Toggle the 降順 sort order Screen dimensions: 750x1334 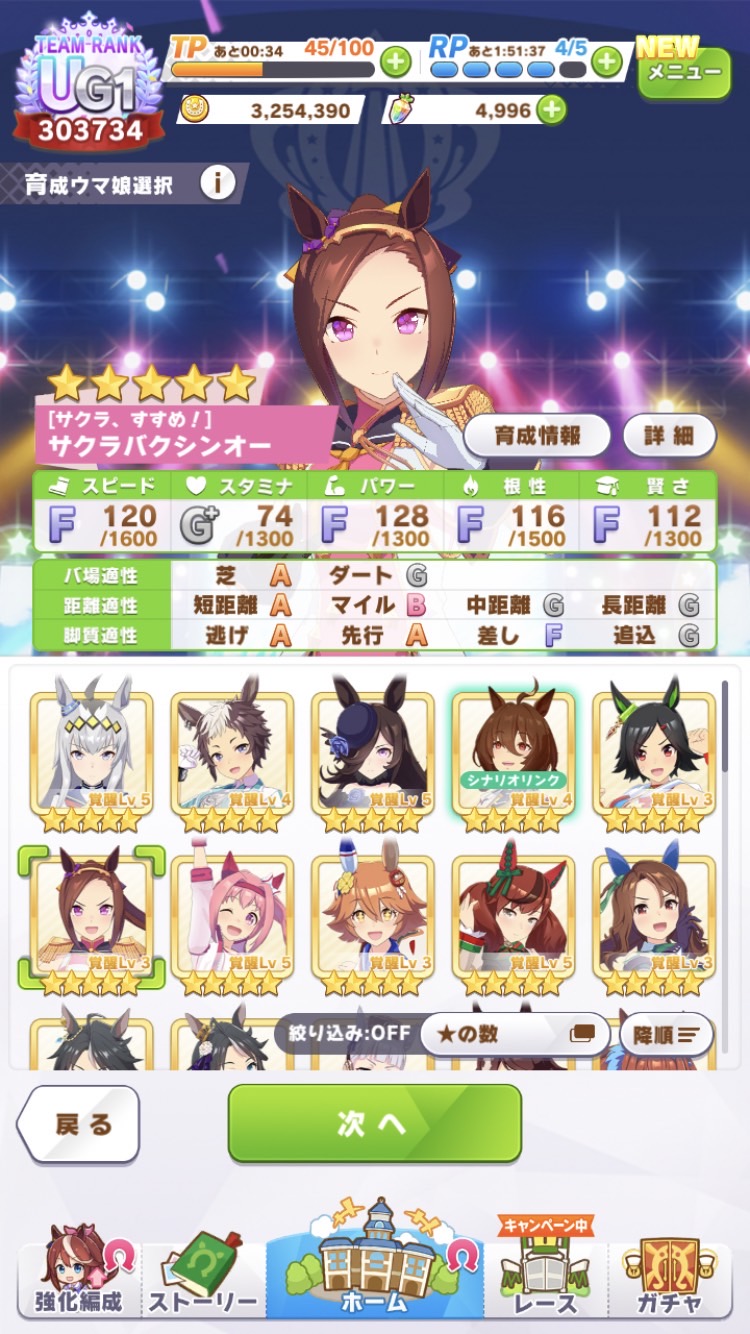click(666, 1033)
